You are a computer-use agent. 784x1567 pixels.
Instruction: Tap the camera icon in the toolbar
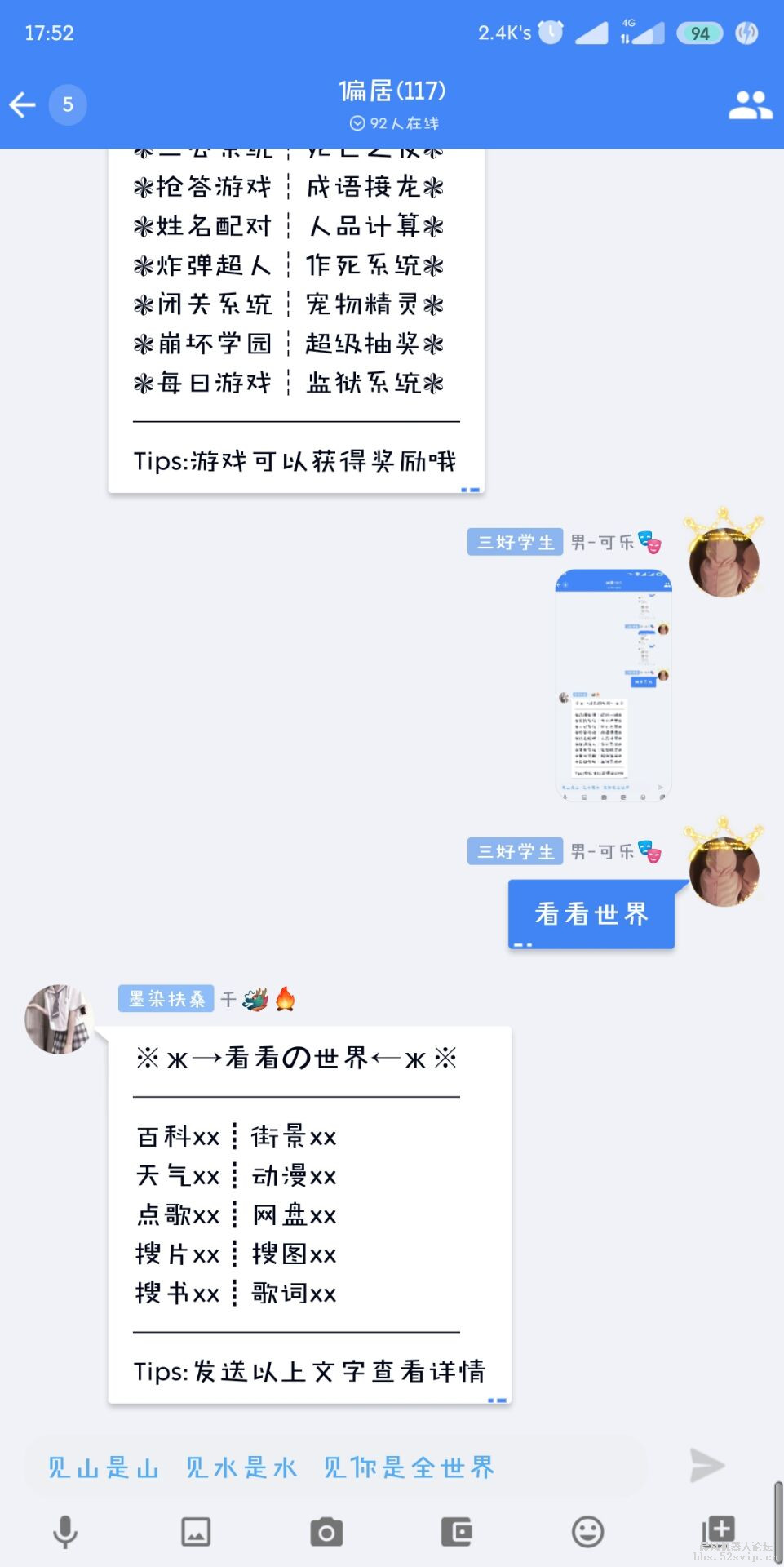pos(326,1532)
